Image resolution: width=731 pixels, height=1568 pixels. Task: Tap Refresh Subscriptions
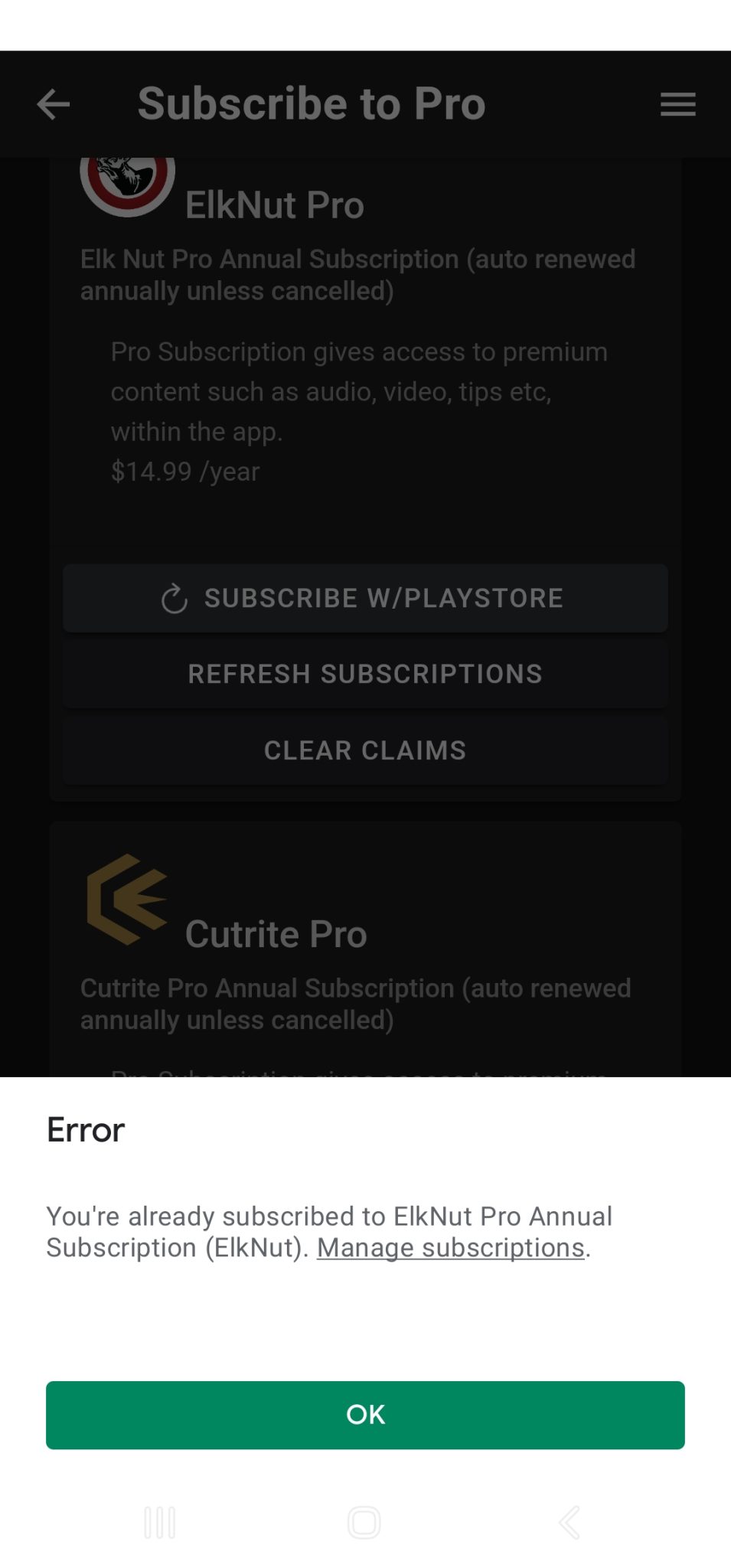pos(365,674)
